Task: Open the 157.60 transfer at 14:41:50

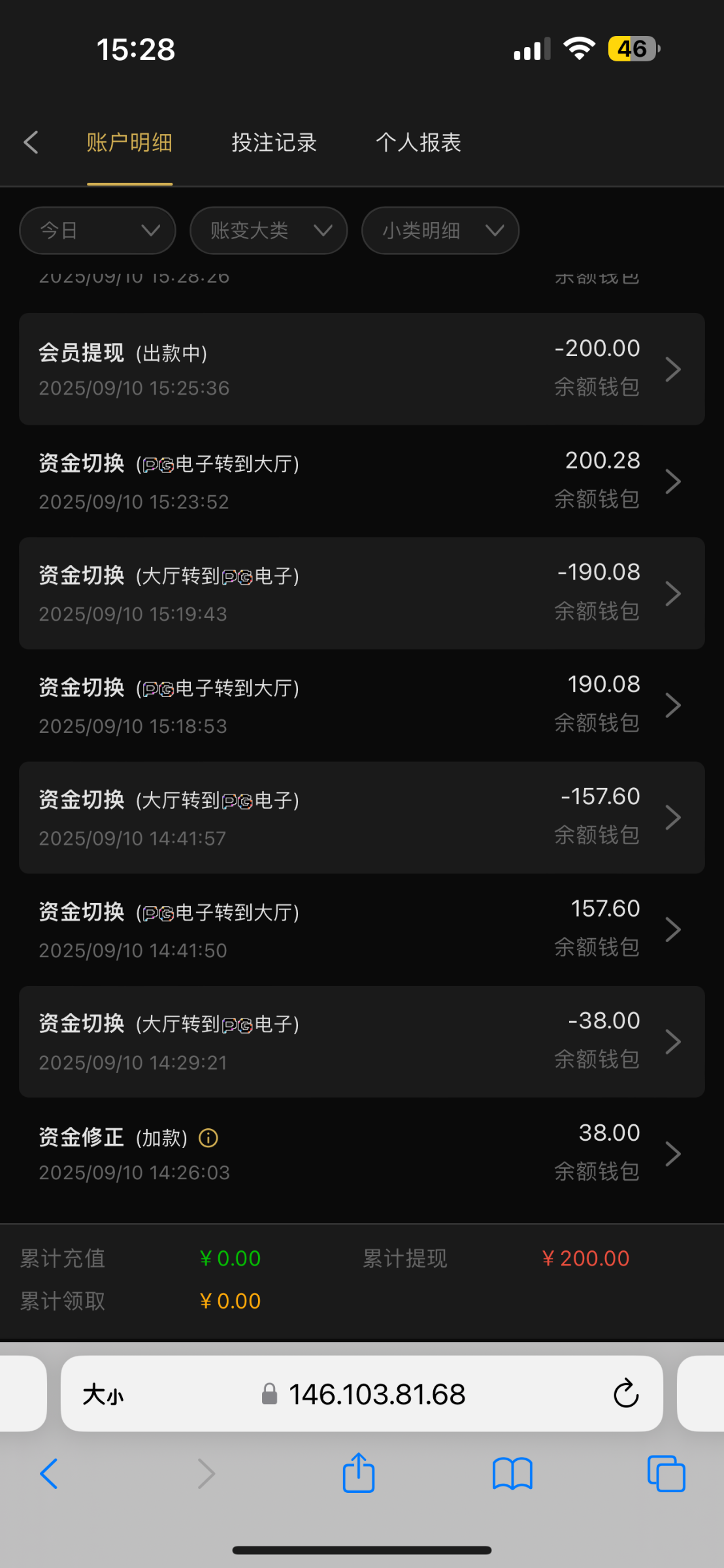Action: click(x=361, y=930)
